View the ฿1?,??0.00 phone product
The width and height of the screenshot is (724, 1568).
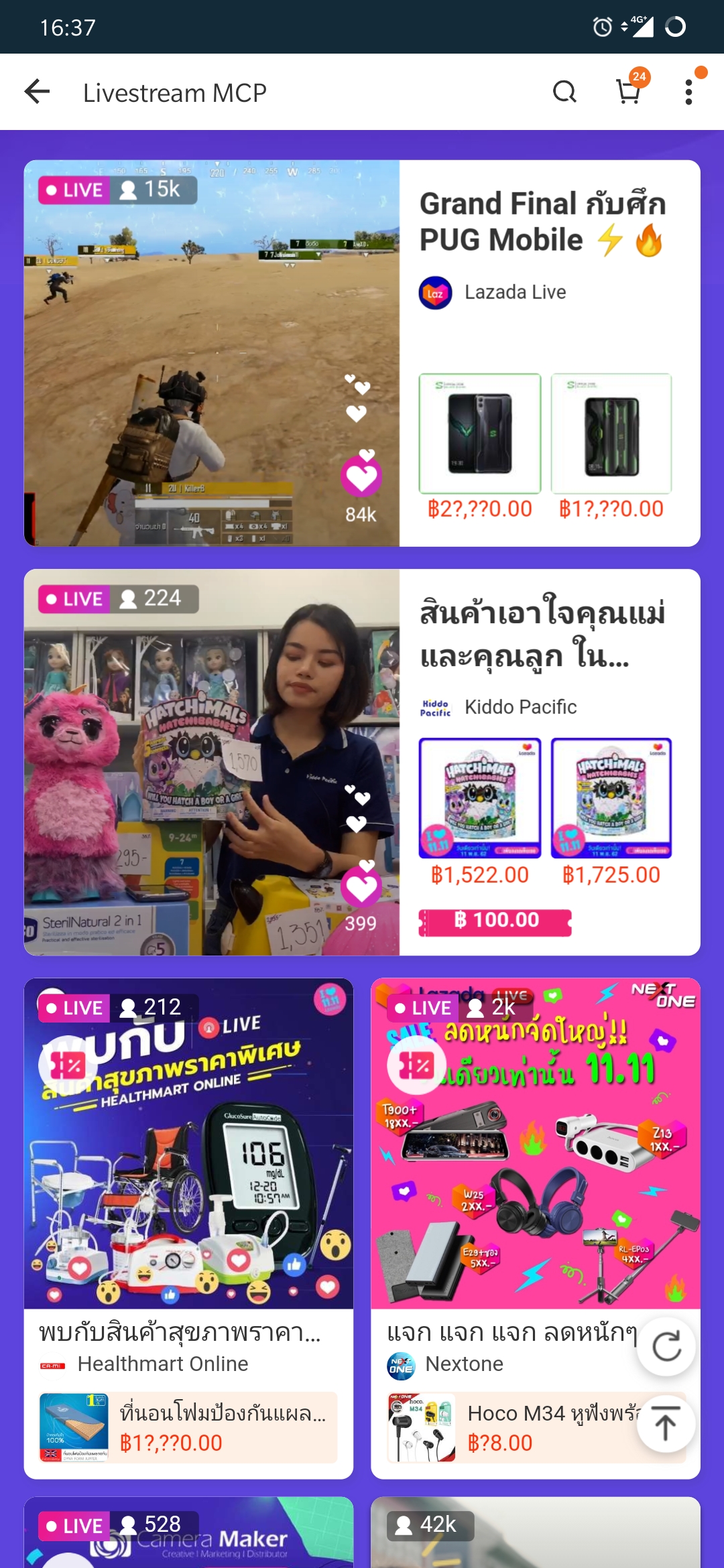click(x=611, y=434)
